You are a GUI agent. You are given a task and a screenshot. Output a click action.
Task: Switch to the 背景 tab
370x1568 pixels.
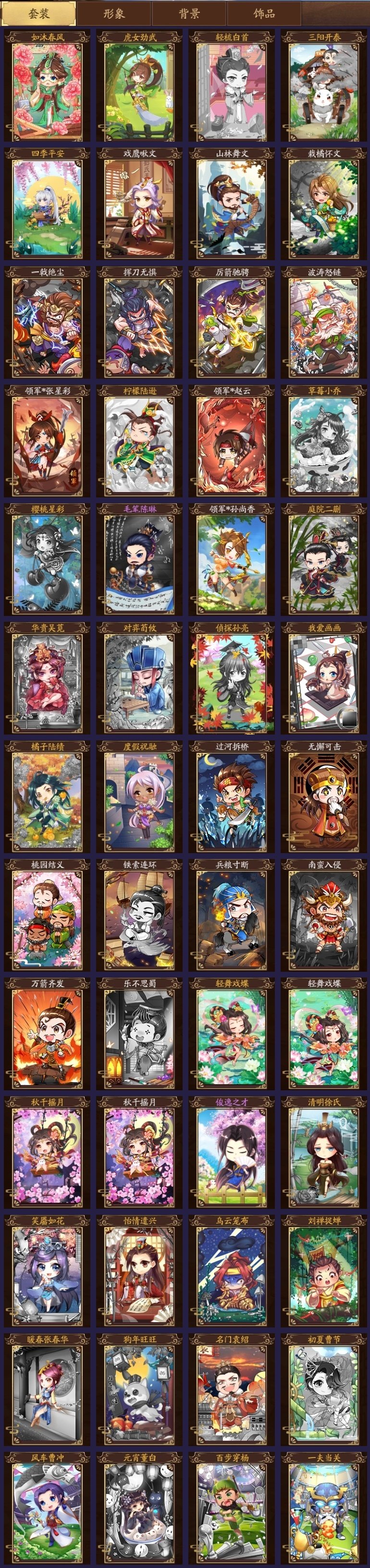(189, 13)
